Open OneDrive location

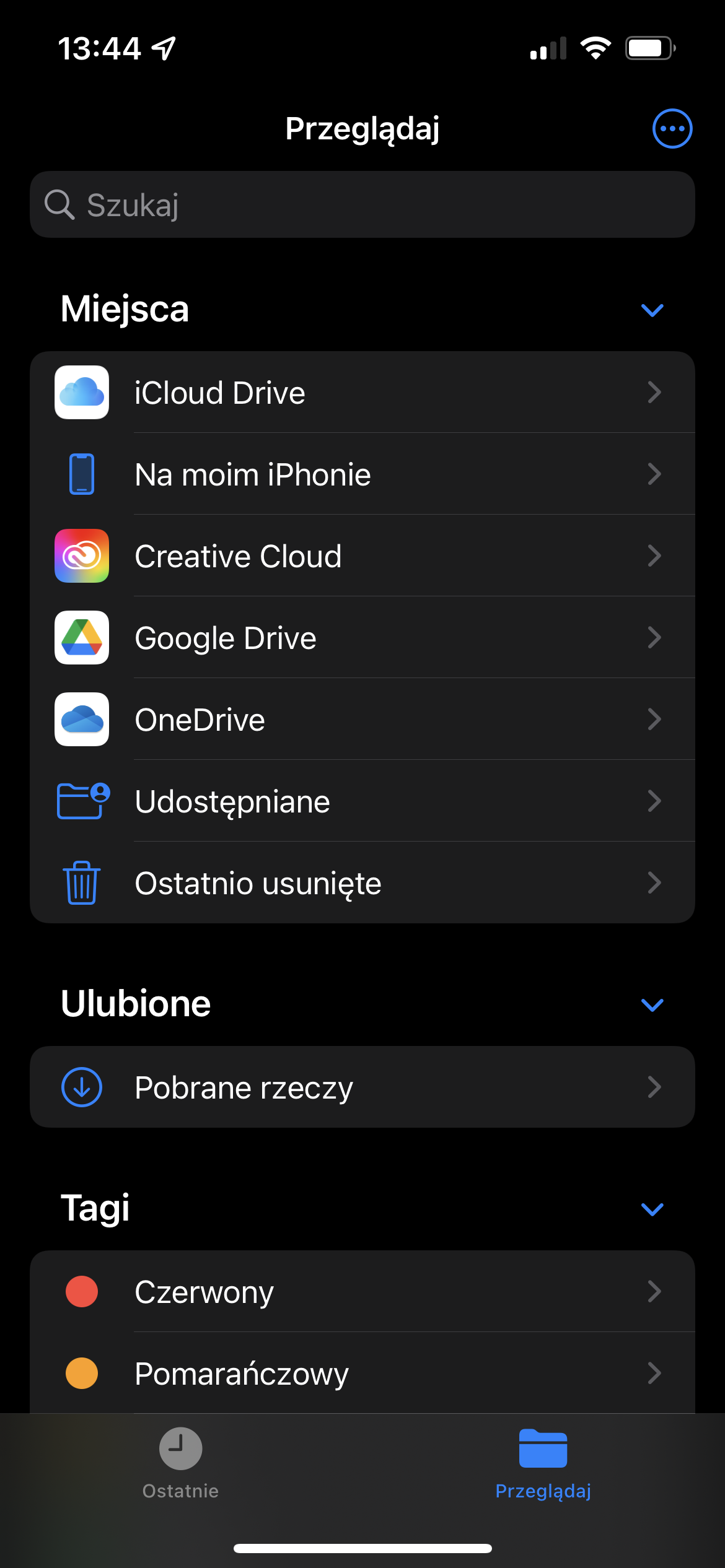(362, 720)
